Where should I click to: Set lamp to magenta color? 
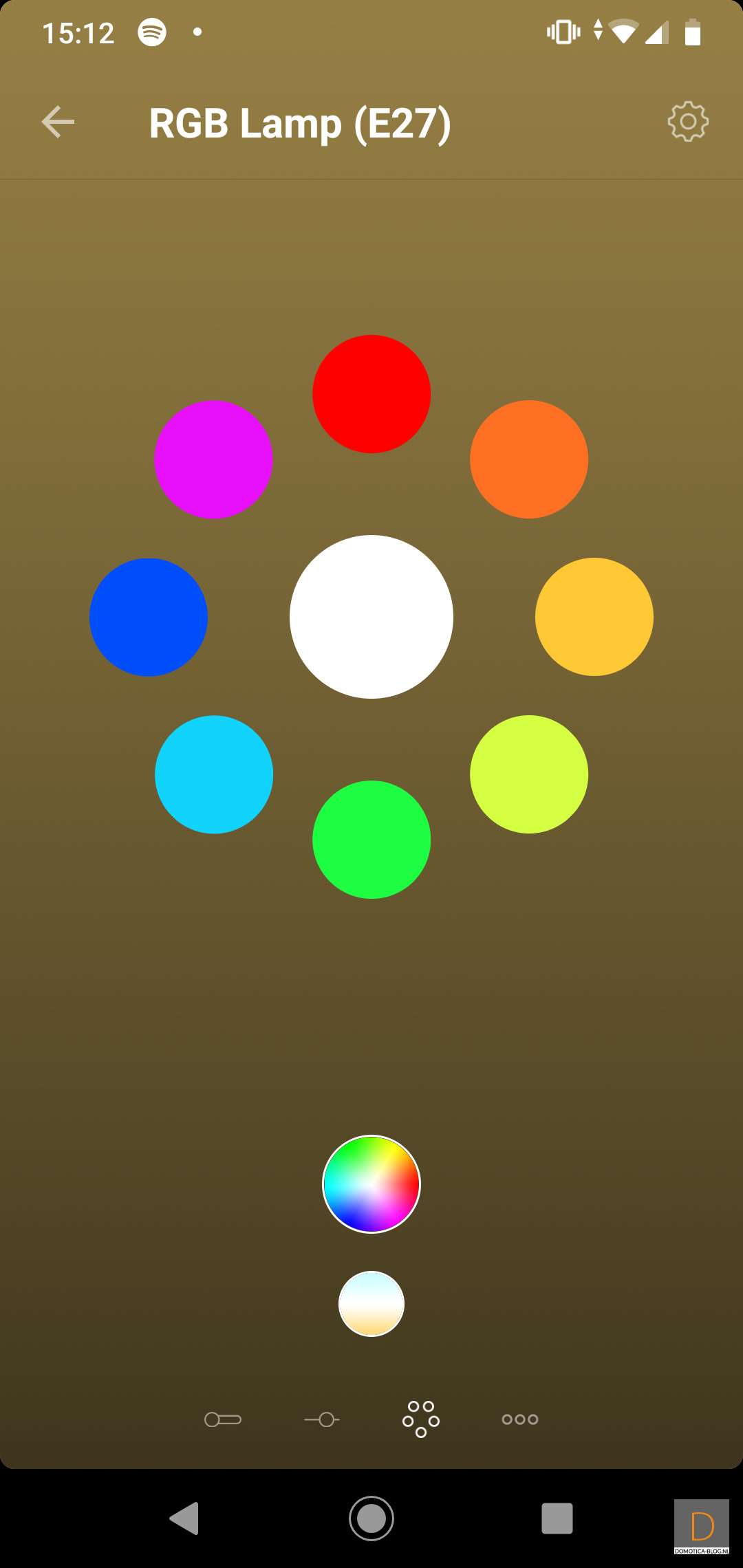[214, 459]
